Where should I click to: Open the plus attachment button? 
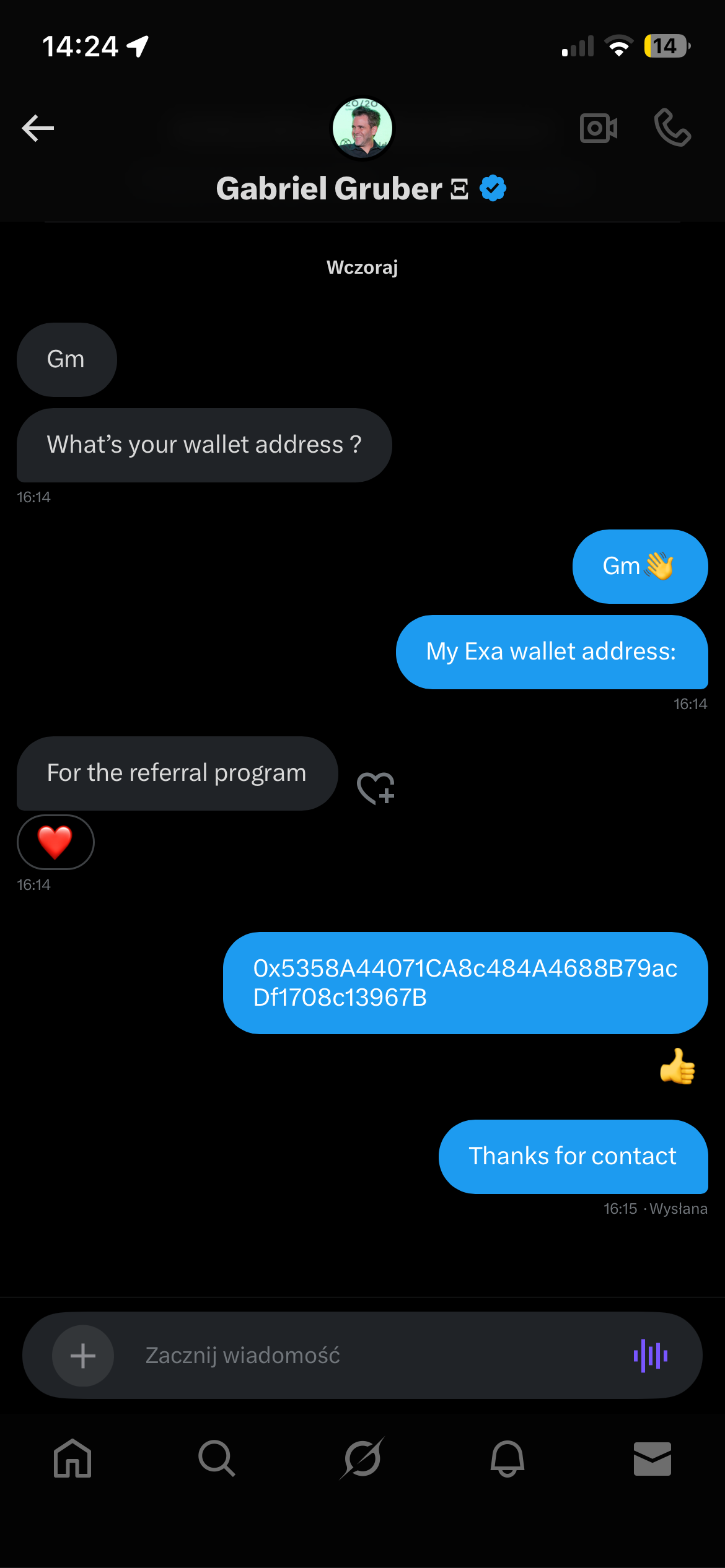point(83,1356)
